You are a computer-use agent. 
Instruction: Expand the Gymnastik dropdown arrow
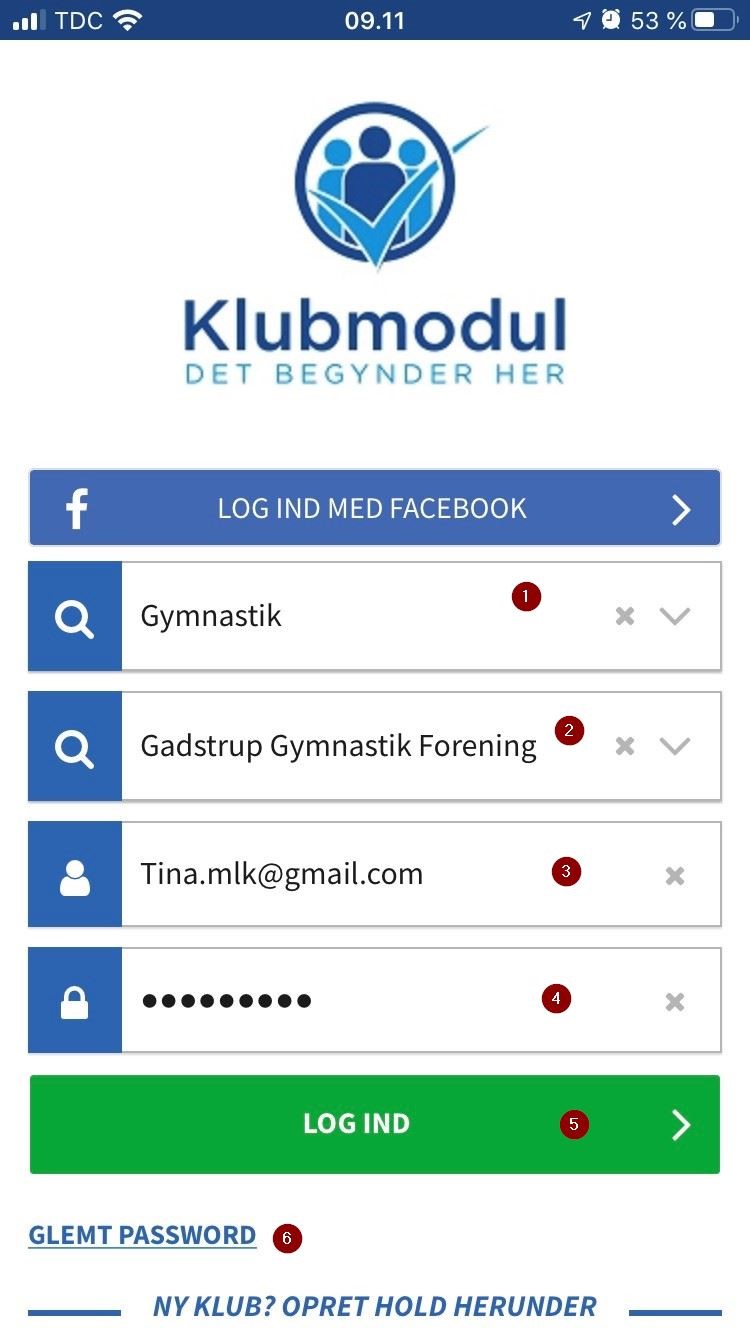click(x=676, y=616)
